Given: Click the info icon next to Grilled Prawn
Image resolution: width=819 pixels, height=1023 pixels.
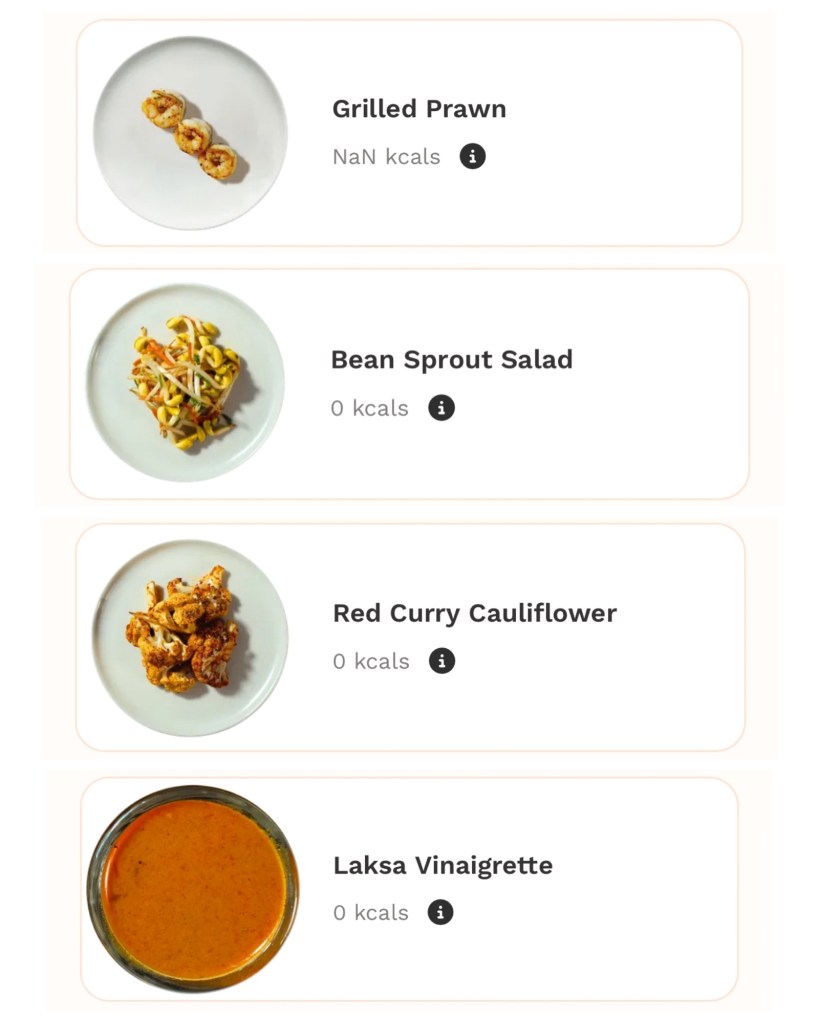Looking at the screenshot, I should coord(473,156).
